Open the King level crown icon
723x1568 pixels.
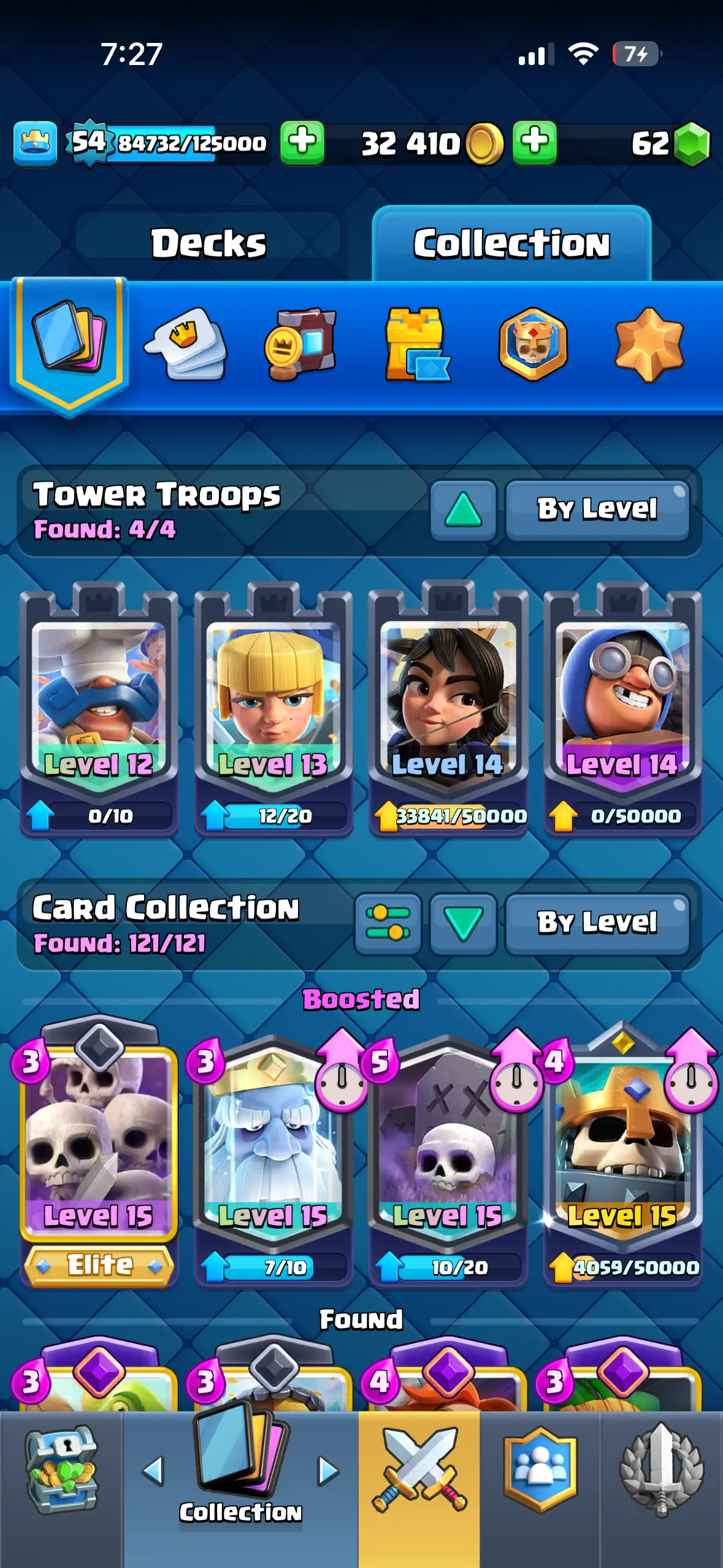click(36, 143)
